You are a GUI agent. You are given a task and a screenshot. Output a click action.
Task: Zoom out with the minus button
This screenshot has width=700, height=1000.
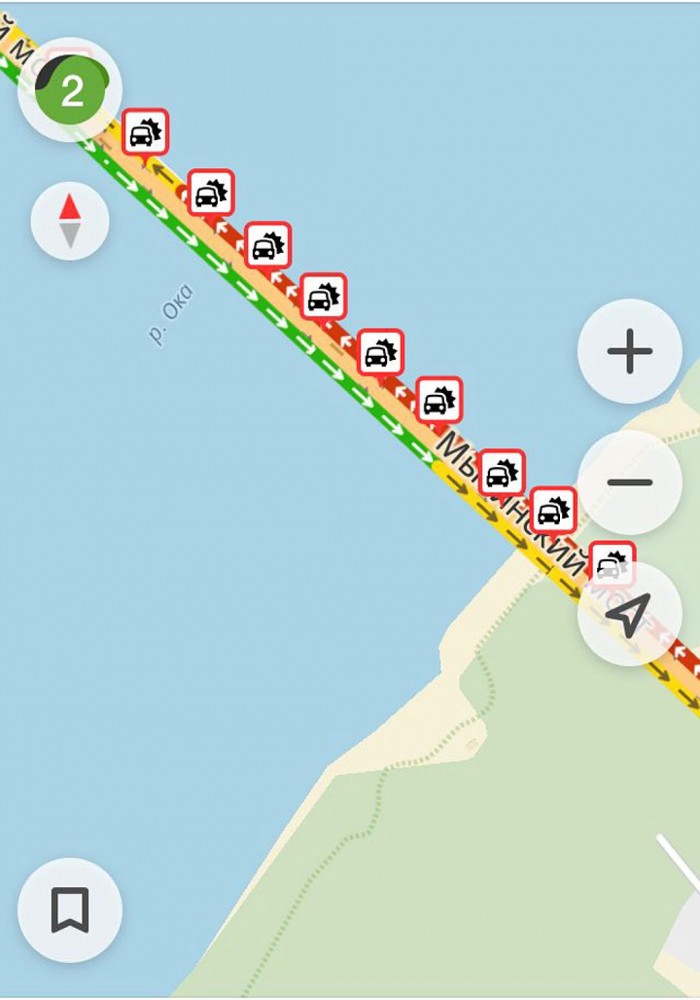point(630,482)
